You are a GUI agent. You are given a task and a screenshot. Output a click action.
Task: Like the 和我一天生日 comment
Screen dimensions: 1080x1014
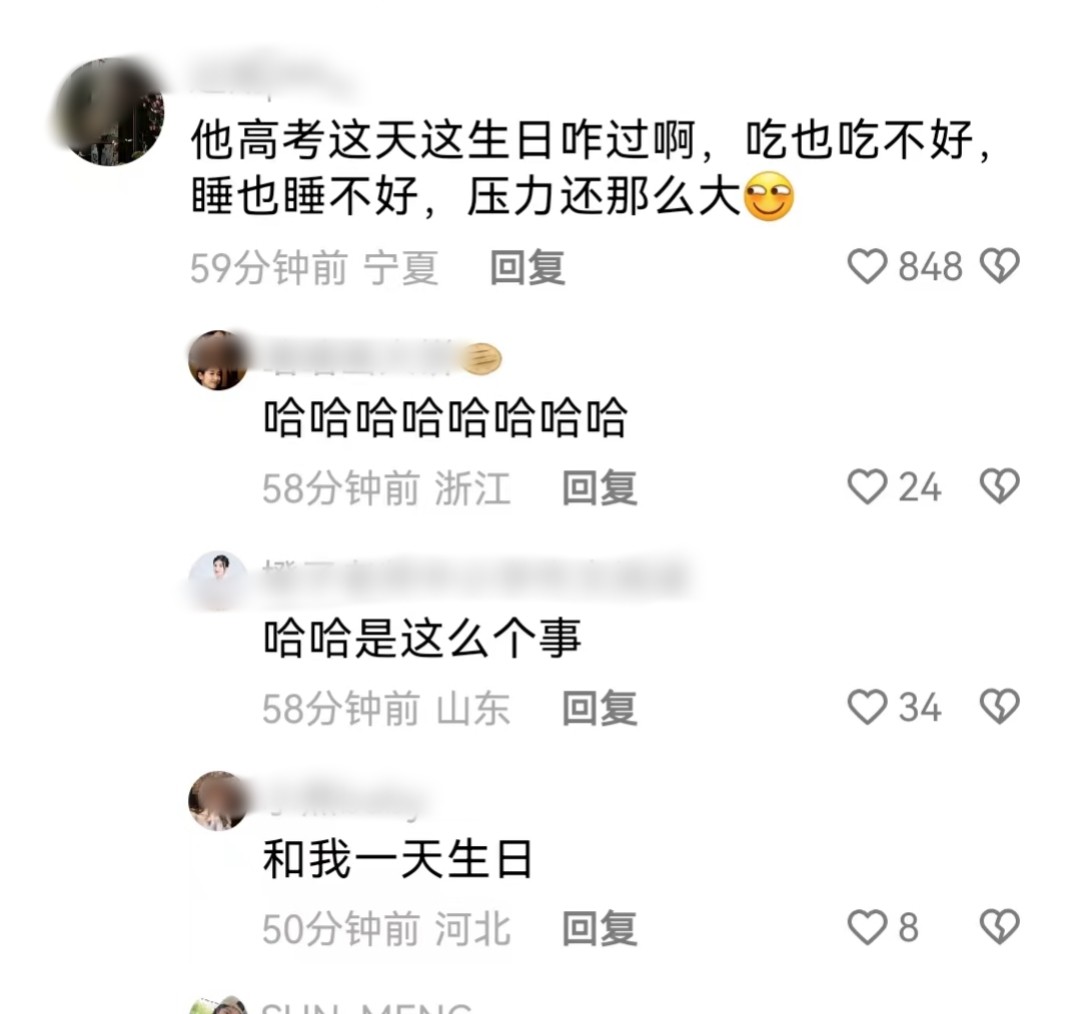(x=867, y=928)
